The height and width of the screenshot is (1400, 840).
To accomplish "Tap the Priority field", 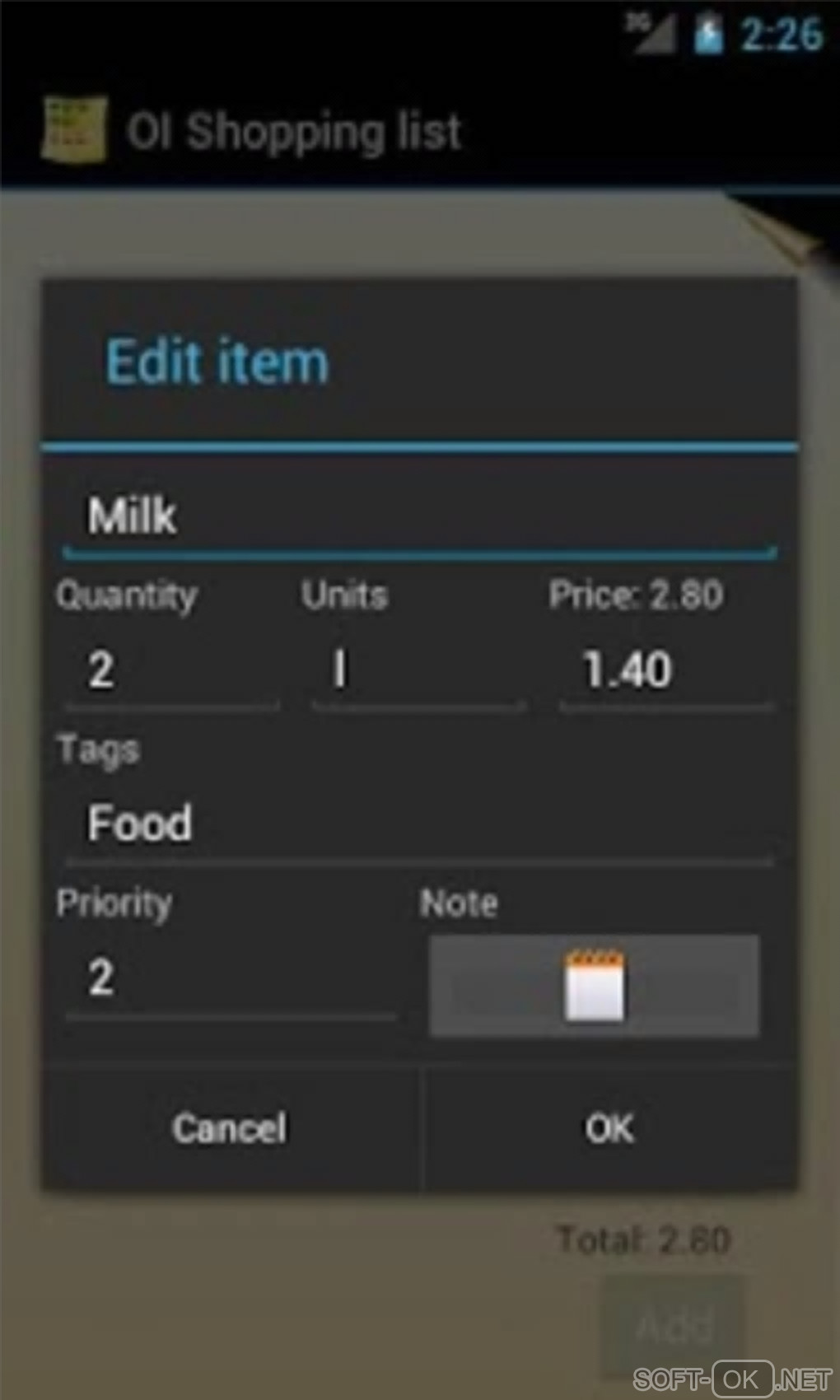I will pyautogui.click(x=231, y=978).
